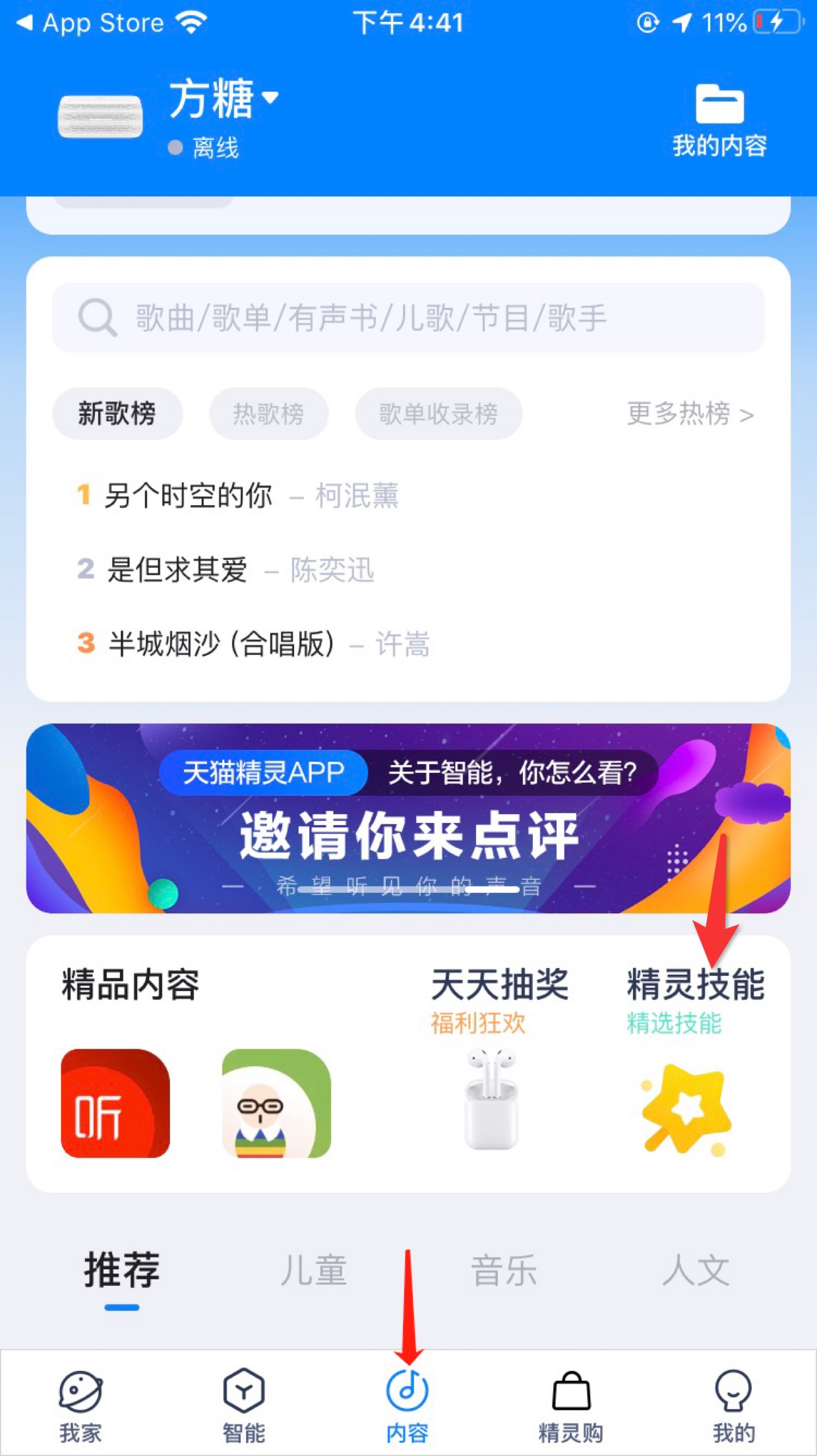Switch to the 人文 tab
The image size is (817, 1456).
696,1270
